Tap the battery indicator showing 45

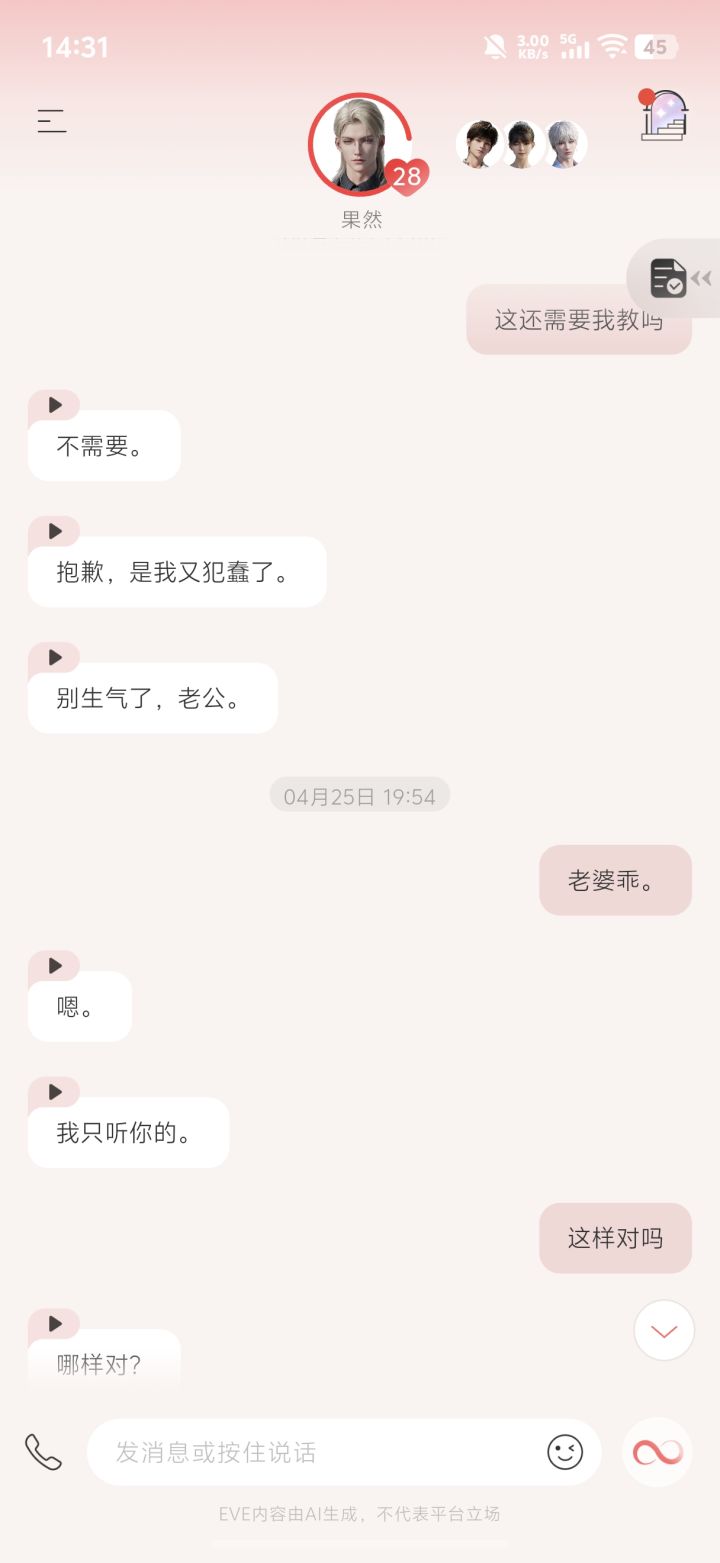656,45
